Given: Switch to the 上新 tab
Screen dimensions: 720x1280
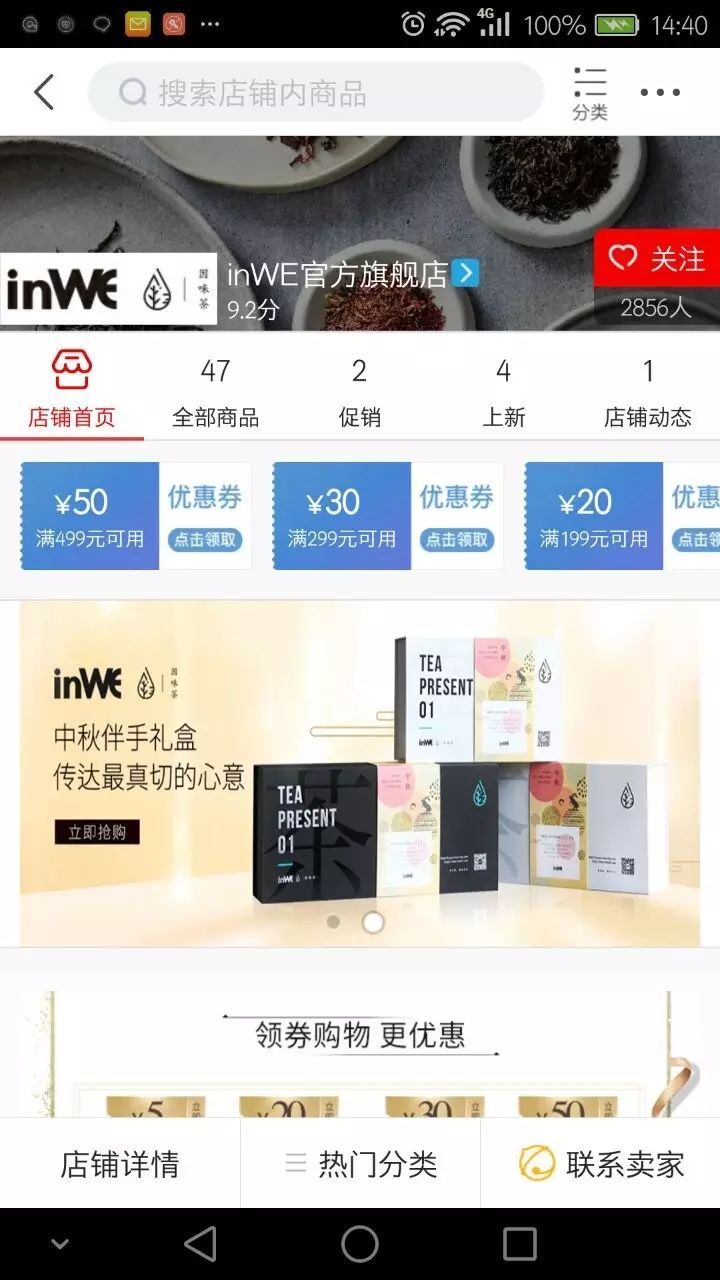Looking at the screenshot, I should pyautogui.click(x=503, y=392).
